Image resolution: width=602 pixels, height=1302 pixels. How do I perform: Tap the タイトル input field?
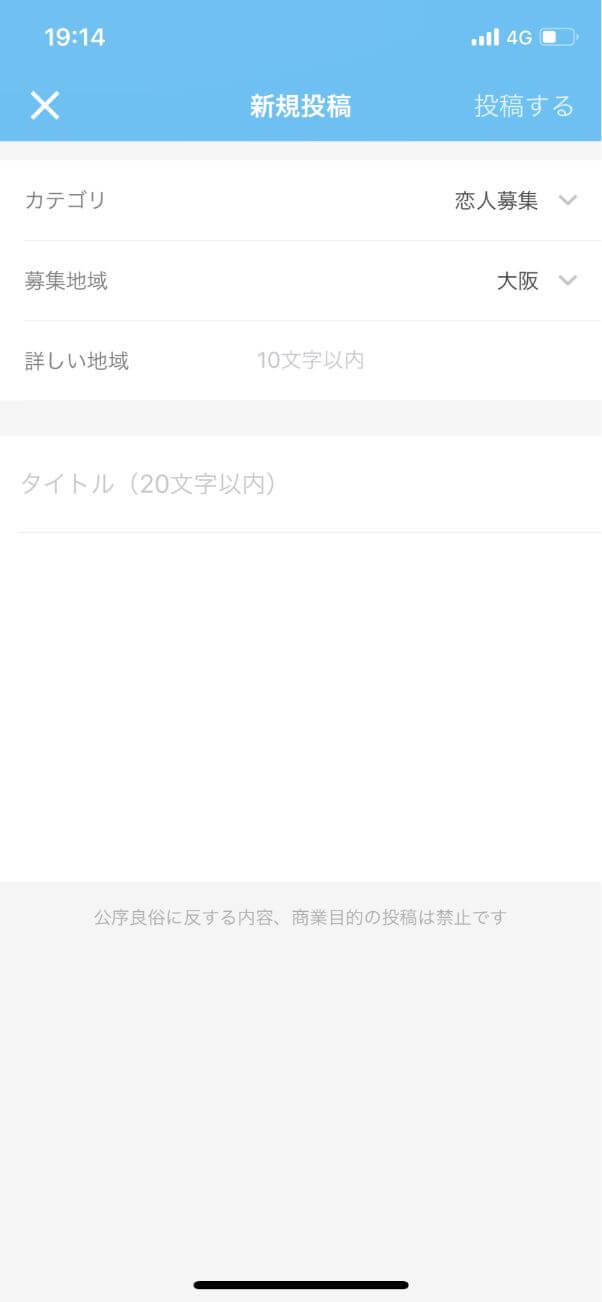tap(300, 484)
